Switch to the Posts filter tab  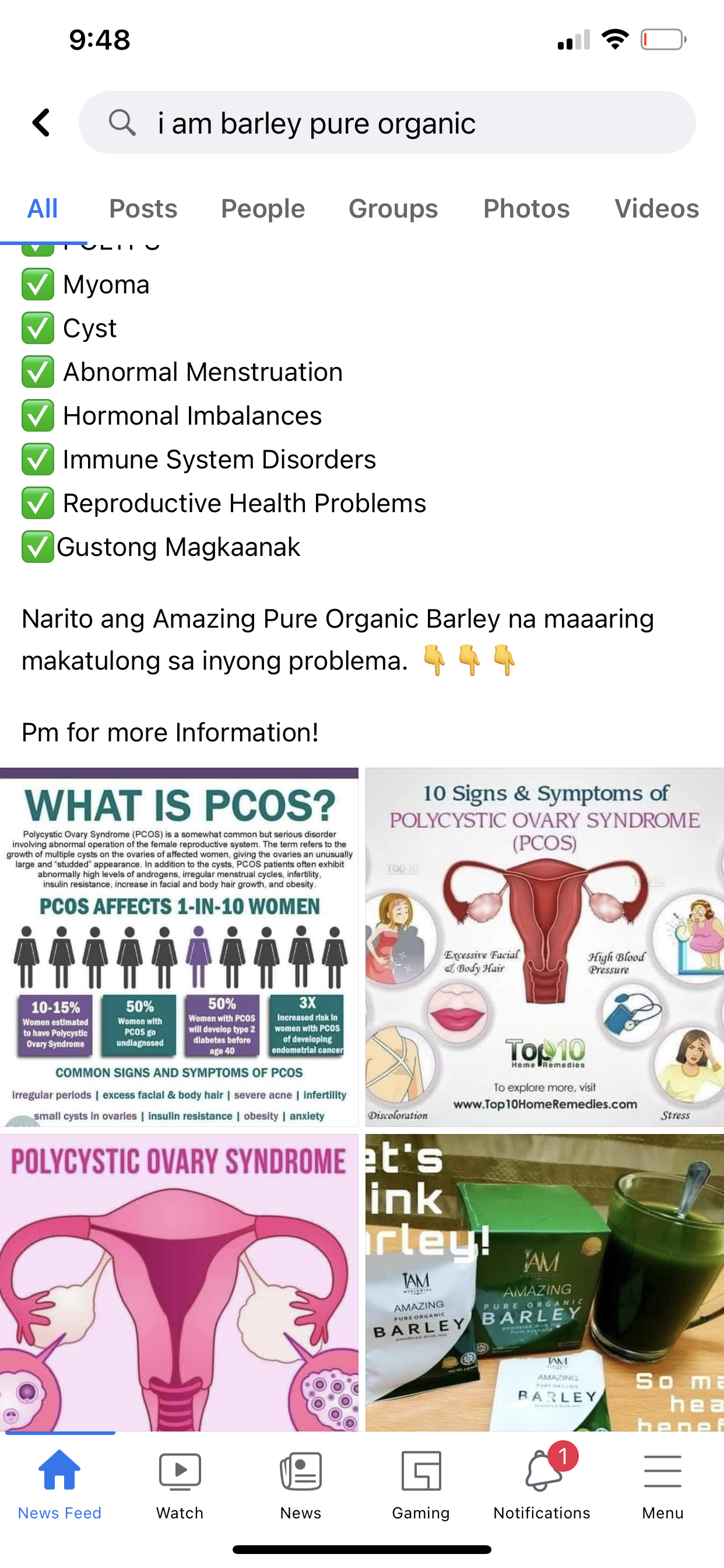(x=143, y=209)
